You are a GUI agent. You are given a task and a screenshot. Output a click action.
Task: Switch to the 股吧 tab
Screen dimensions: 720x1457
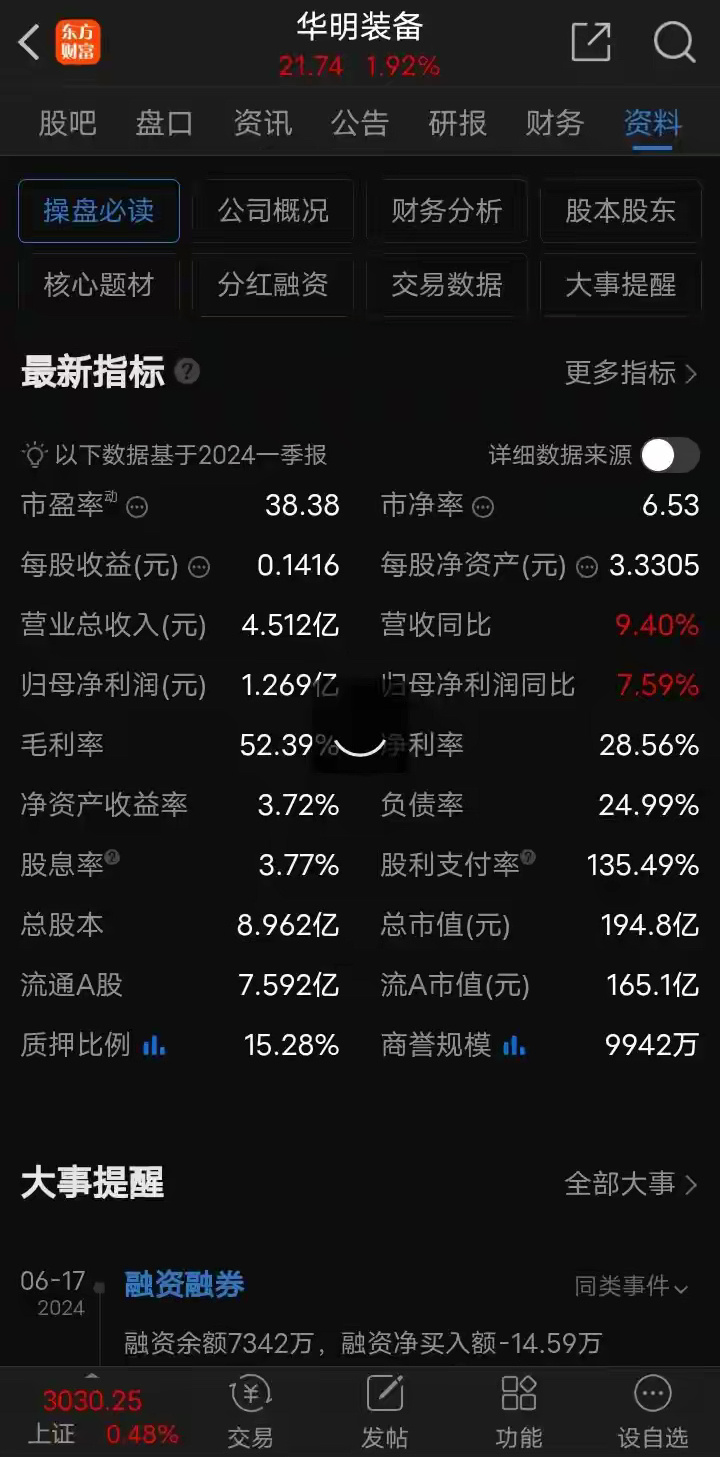[68, 123]
